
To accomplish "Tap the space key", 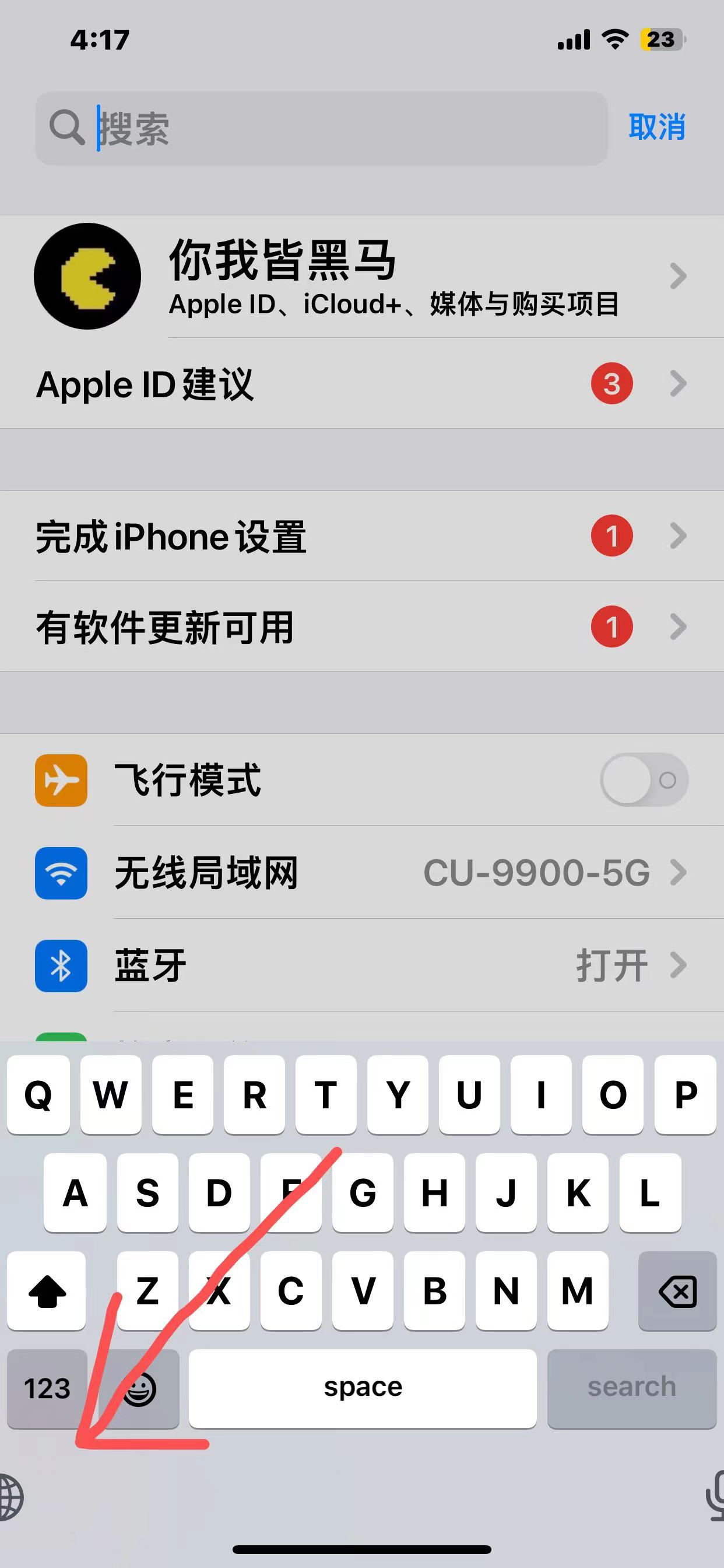I will [363, 1388].
